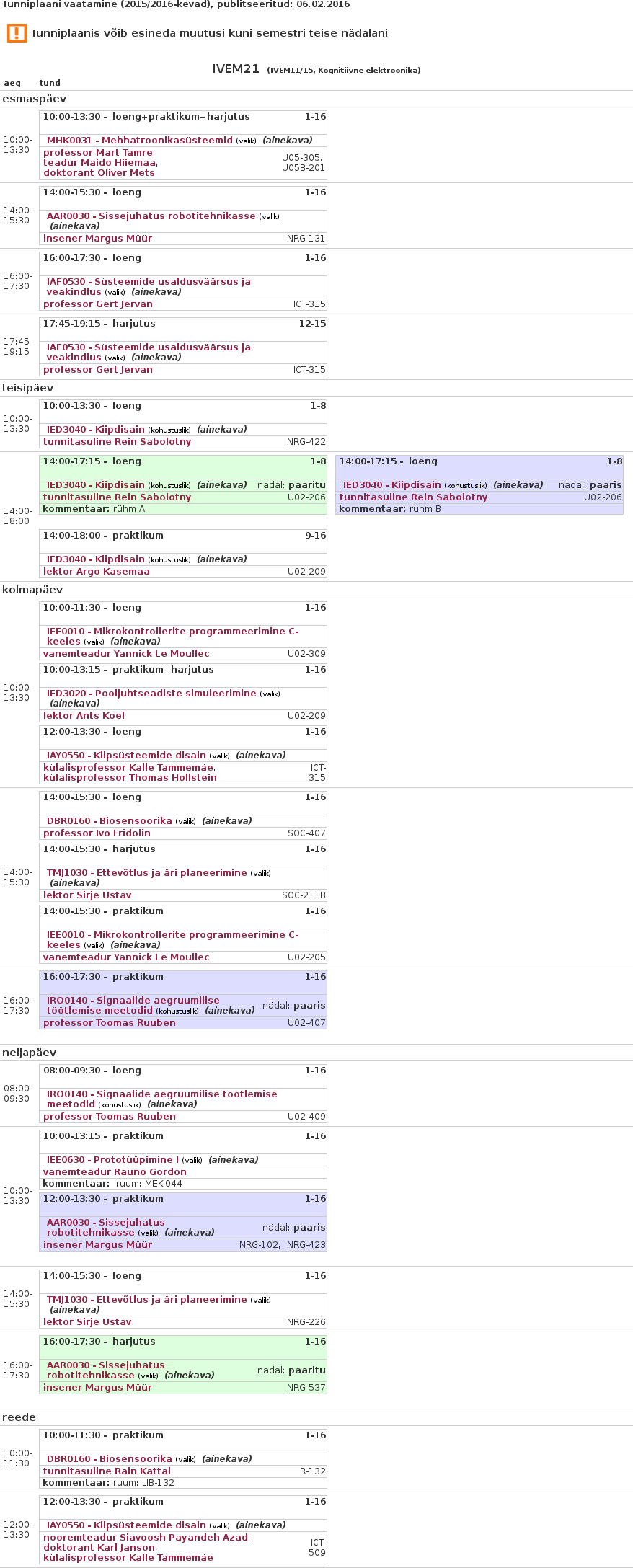Viewport: 633px width, 1568px height.
Task: Open IED3040 Kiipdisain link in rühm B block
Action: coord(391,485)
